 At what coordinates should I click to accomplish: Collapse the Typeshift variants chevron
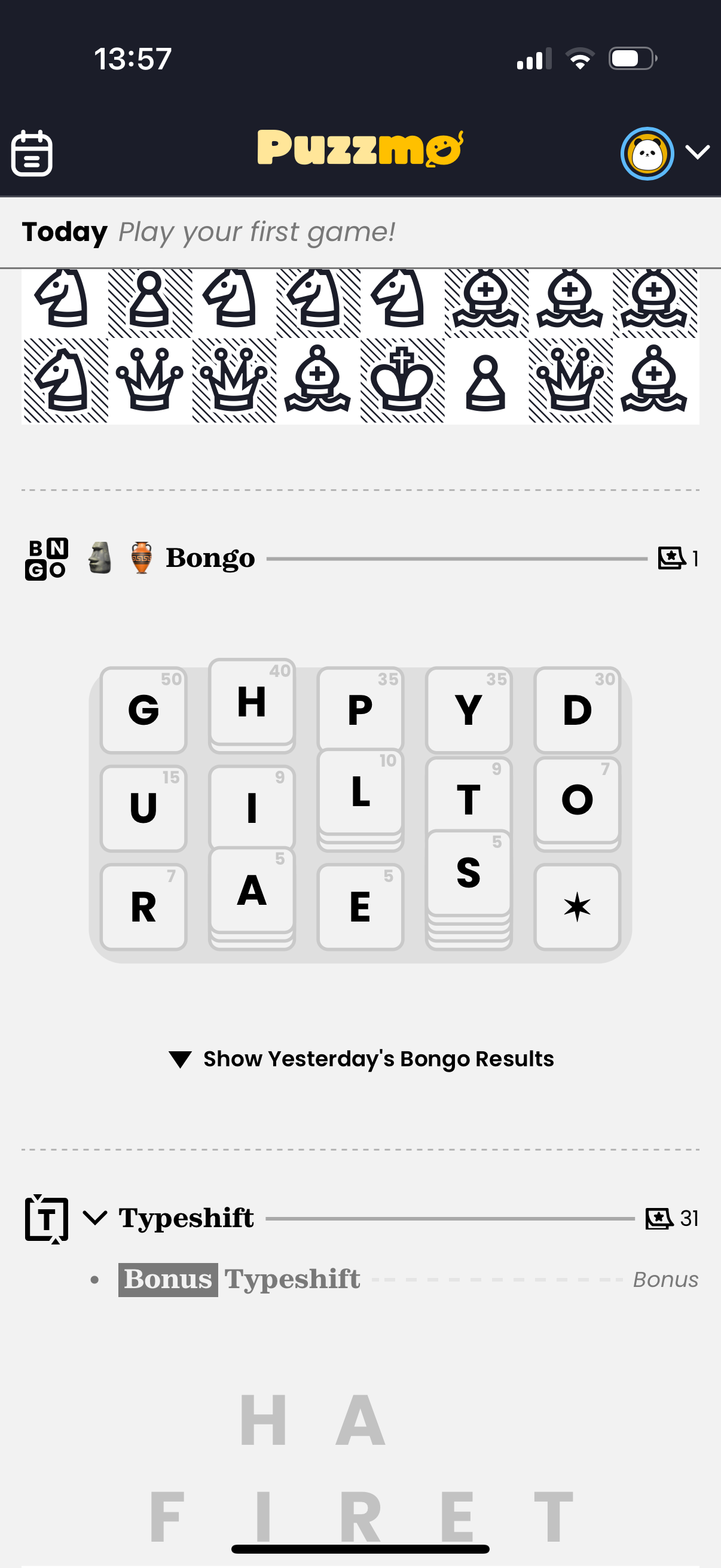[x=95, y=1218]
